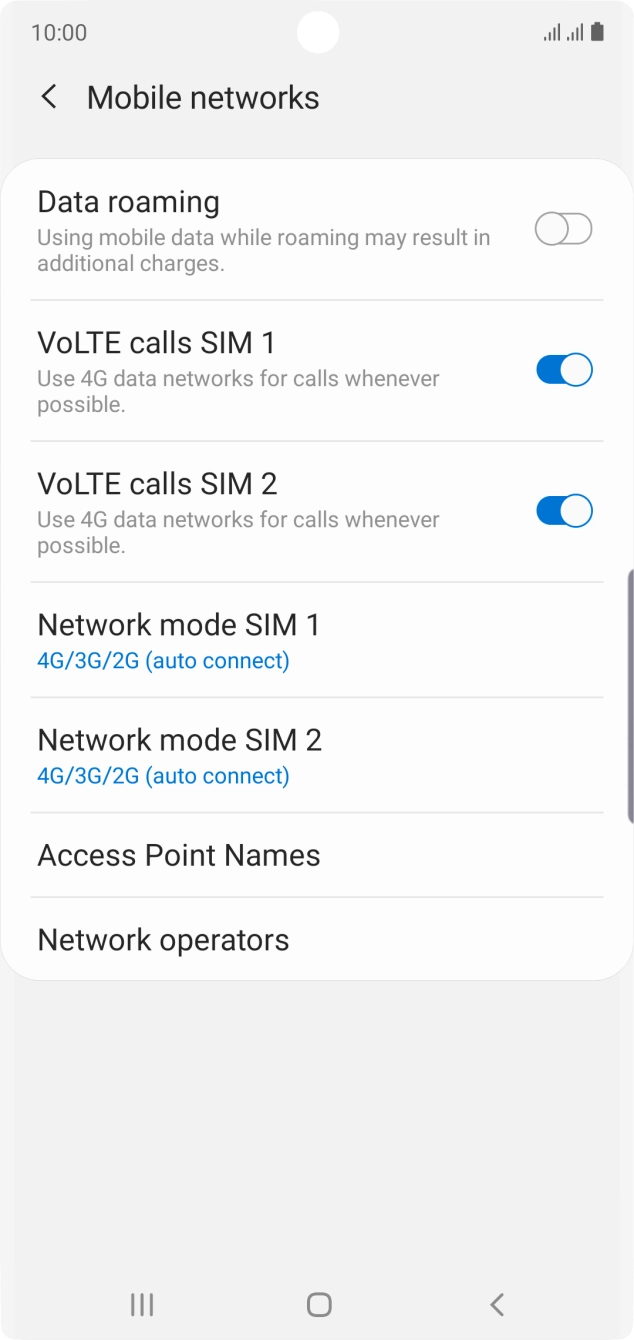Go back from Mobile networks
634x1340 pixels.
tap(48, 97)
